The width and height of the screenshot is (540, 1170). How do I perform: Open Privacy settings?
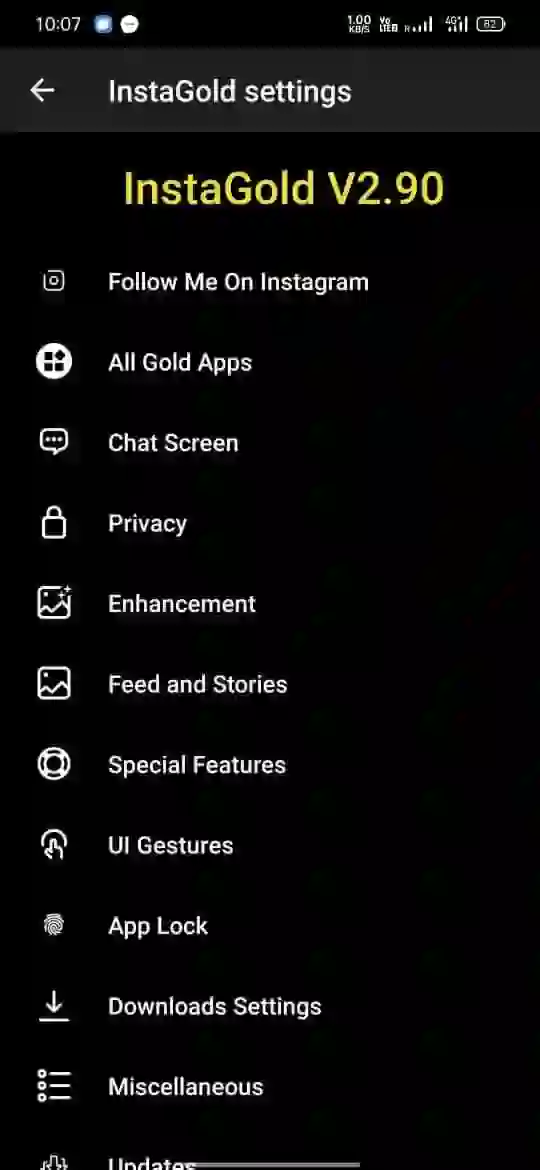click(x=270, y=524)
